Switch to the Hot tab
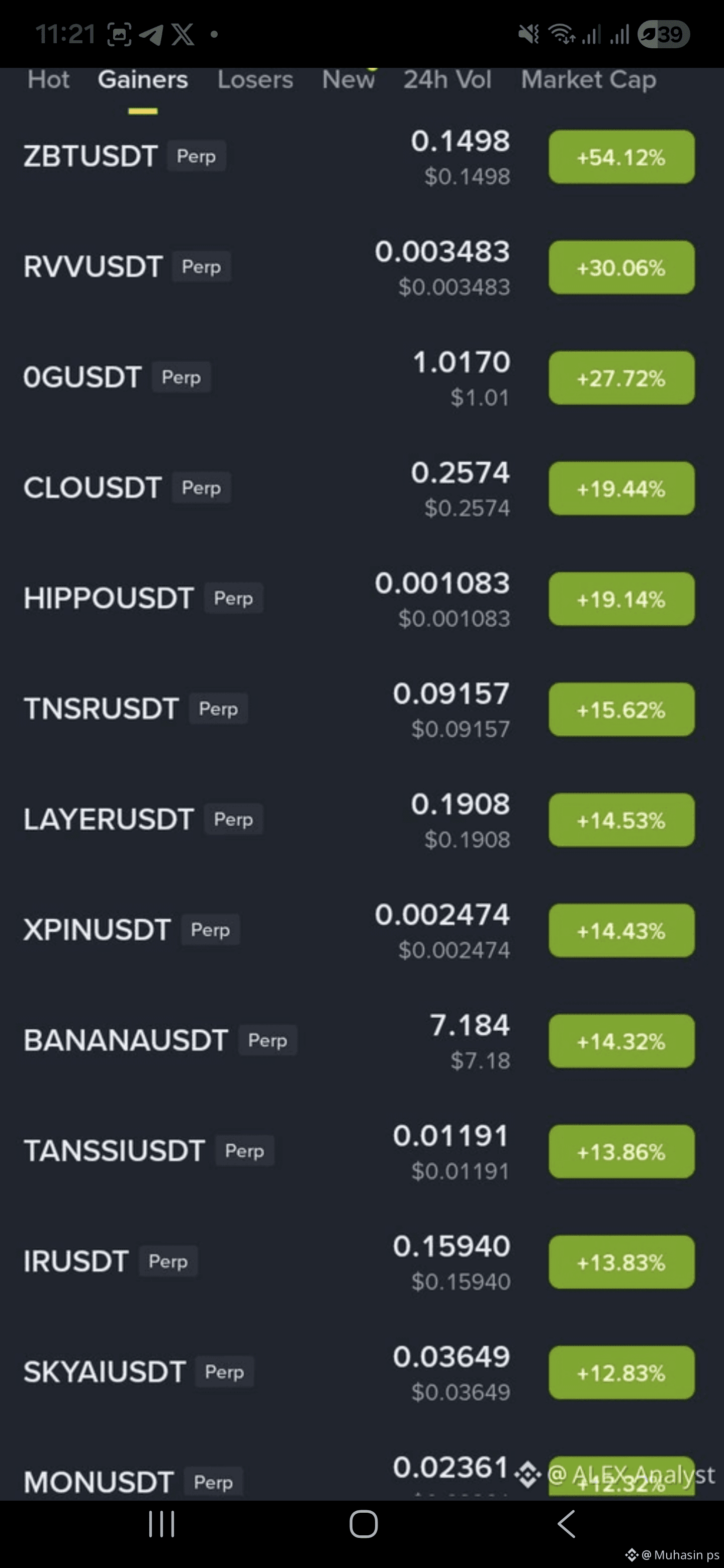Viewport: 724px width, 1568px height. (x=48, y=80)
